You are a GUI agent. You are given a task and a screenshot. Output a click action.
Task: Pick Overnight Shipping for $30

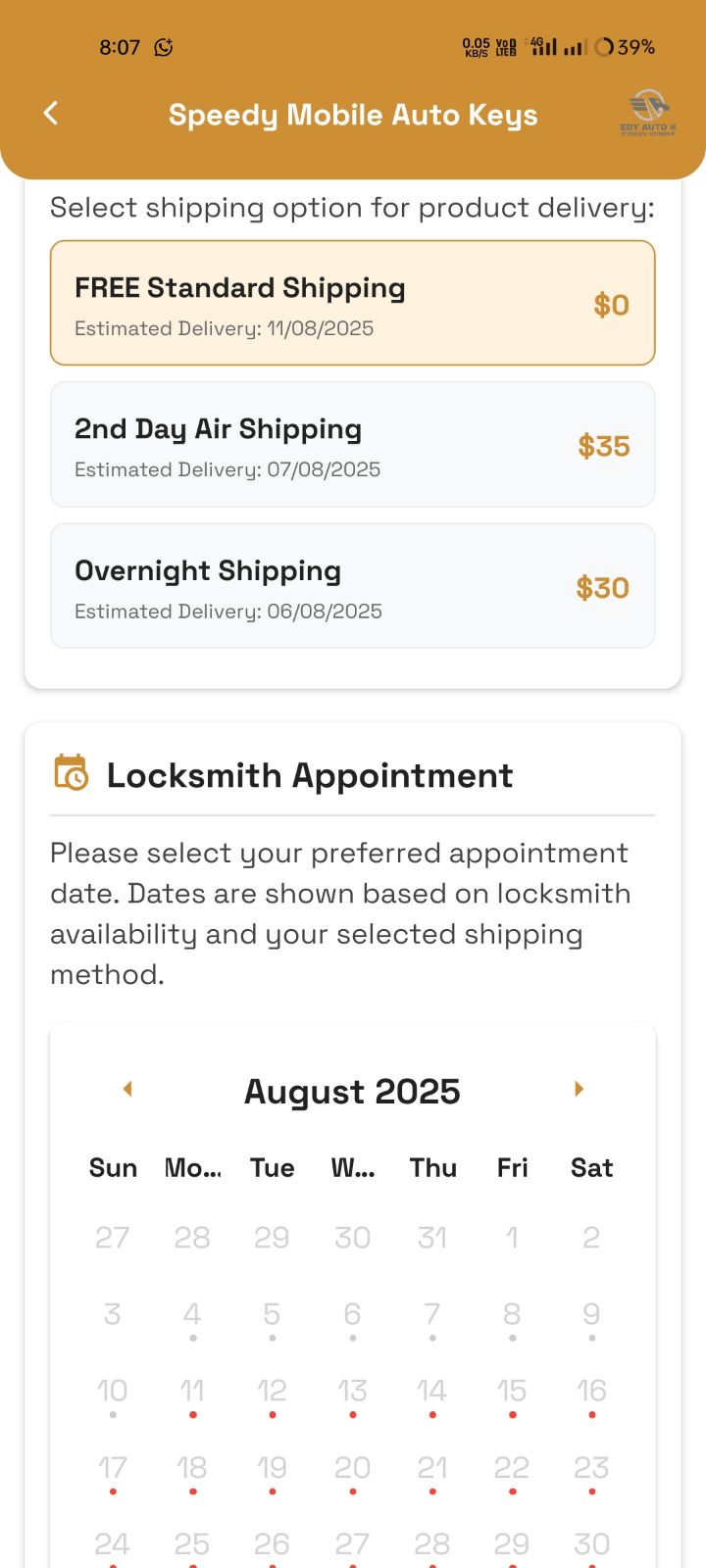point(353,586)
